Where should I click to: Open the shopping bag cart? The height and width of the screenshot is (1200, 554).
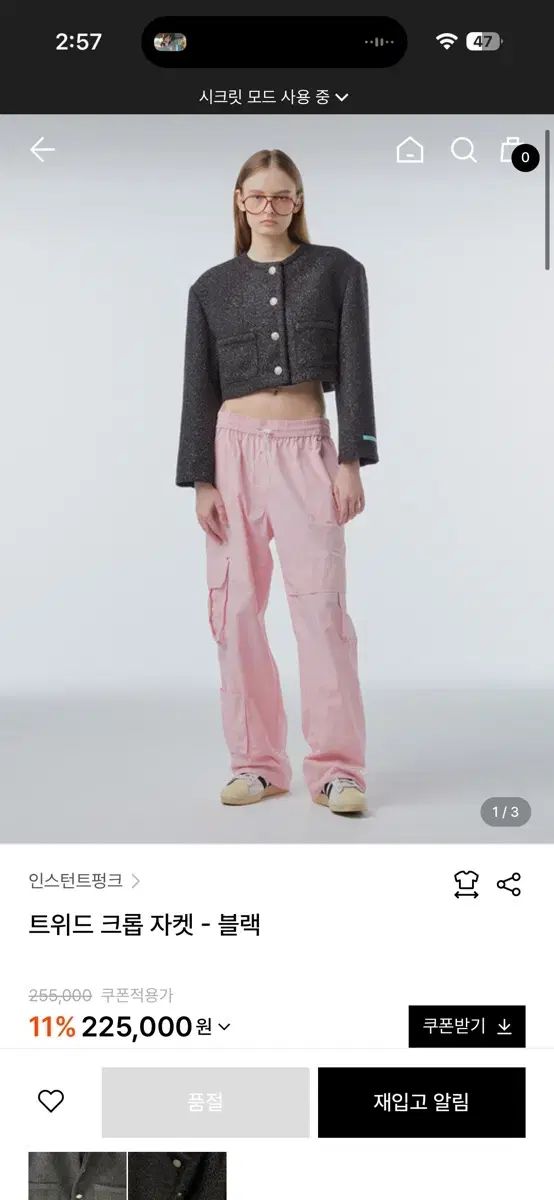click(514, 151)
